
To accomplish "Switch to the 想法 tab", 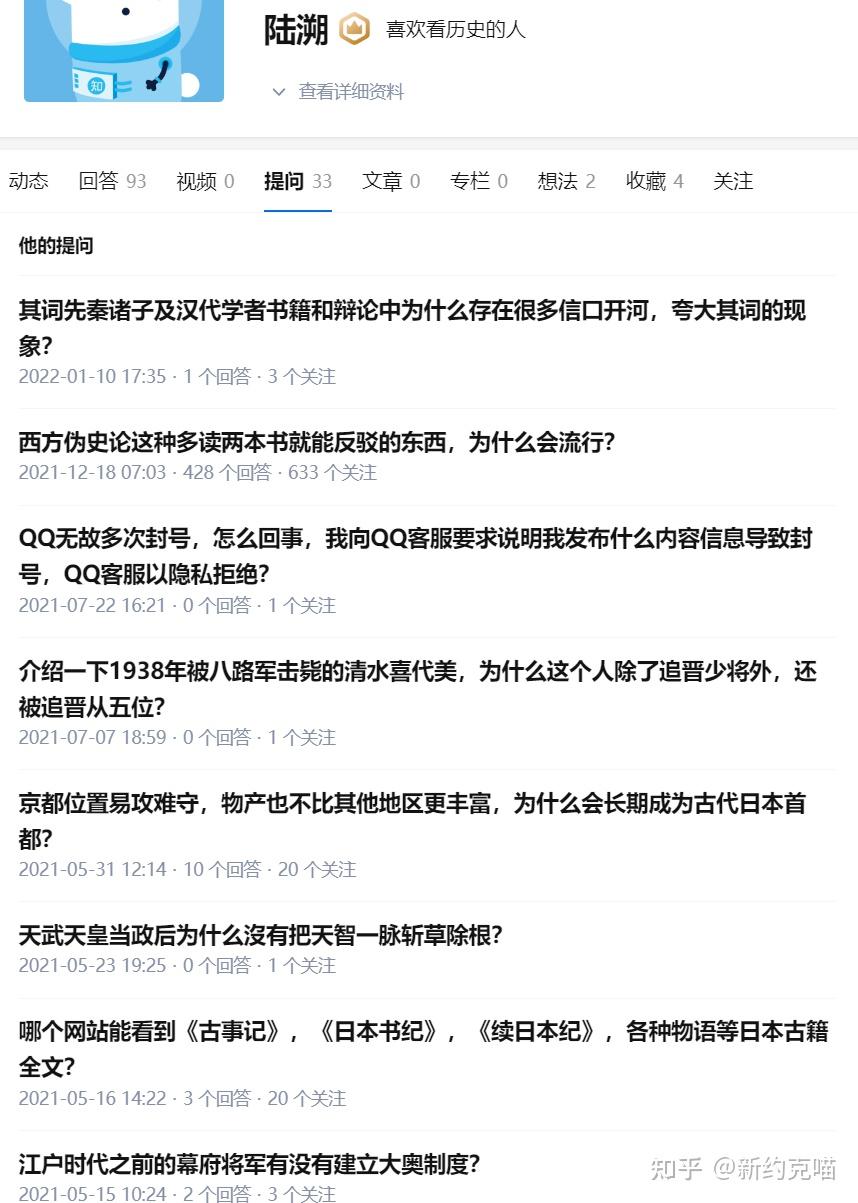I will pyautogui.click(x=566, y=181).
